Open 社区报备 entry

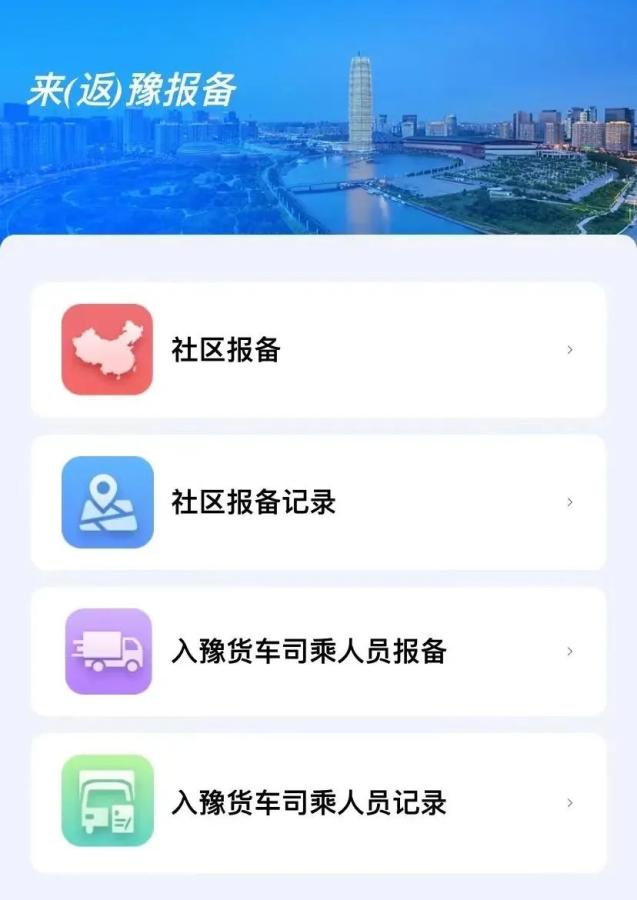tap(318, 350)
